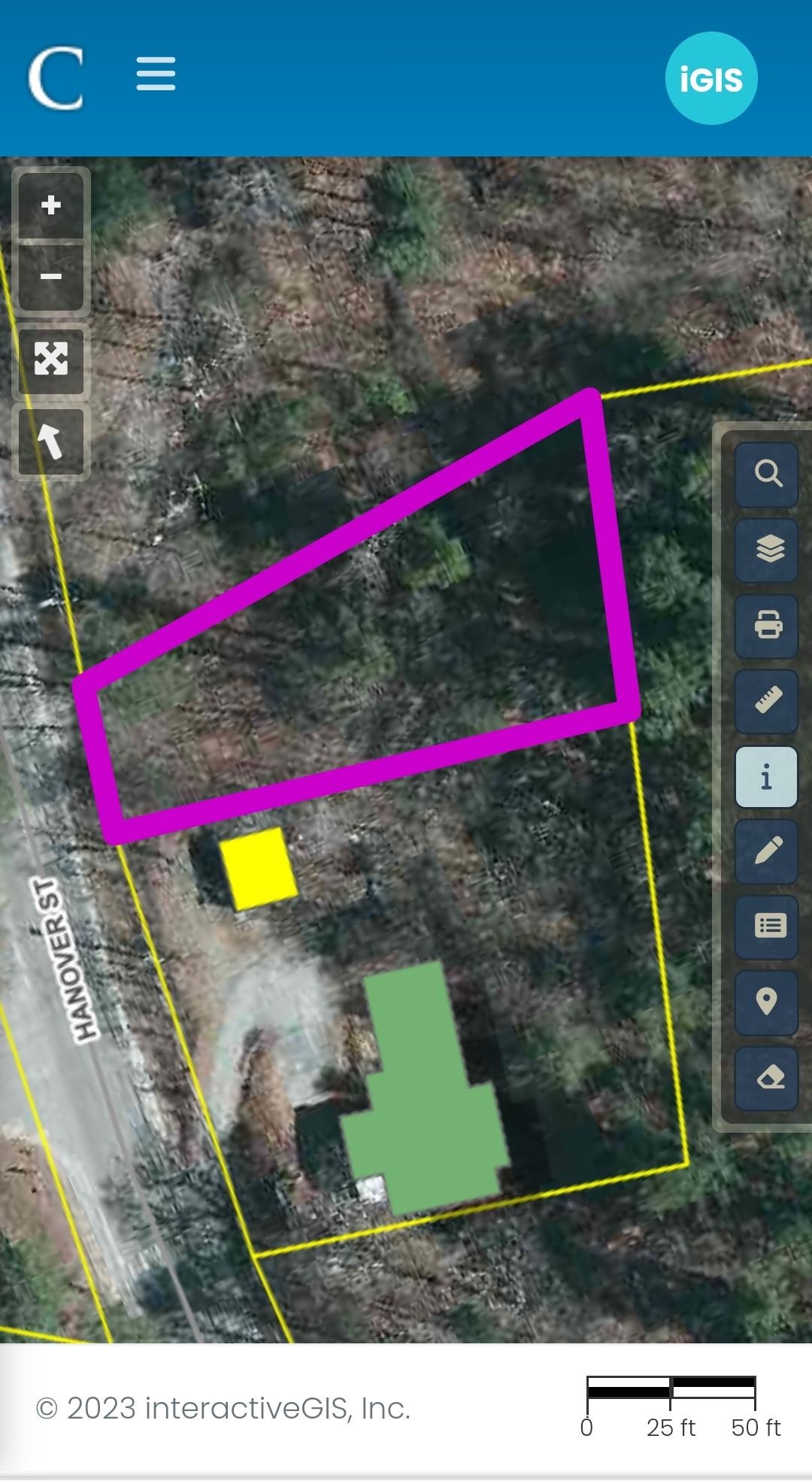Print the current map
Image resolution: width=812 pixels, height=1481 pixels.
[766, 625]
